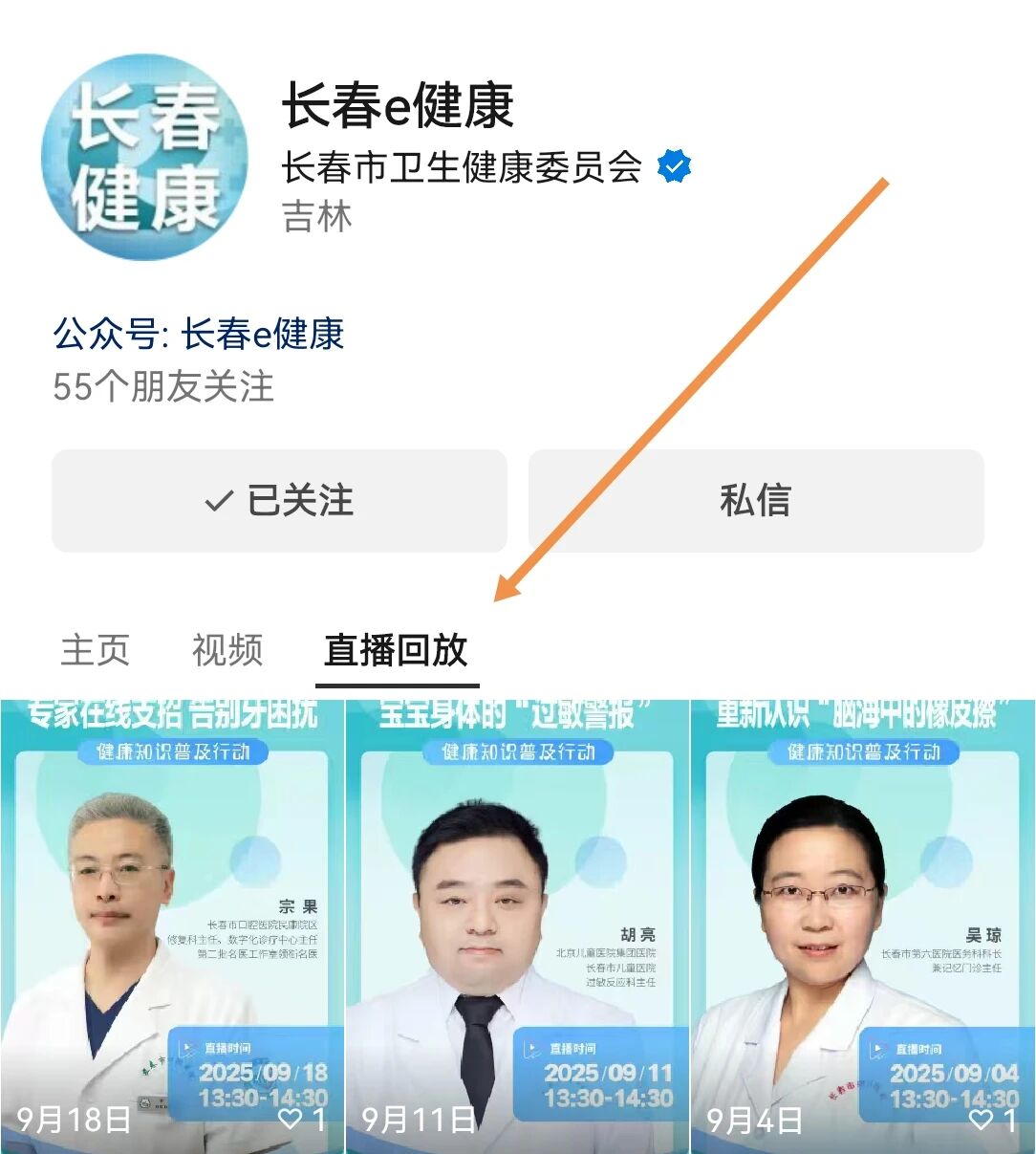Screen dimensions: 1036x1154
Task: Open the 长春e健康 profile avatar
Action: pos(145,158)
